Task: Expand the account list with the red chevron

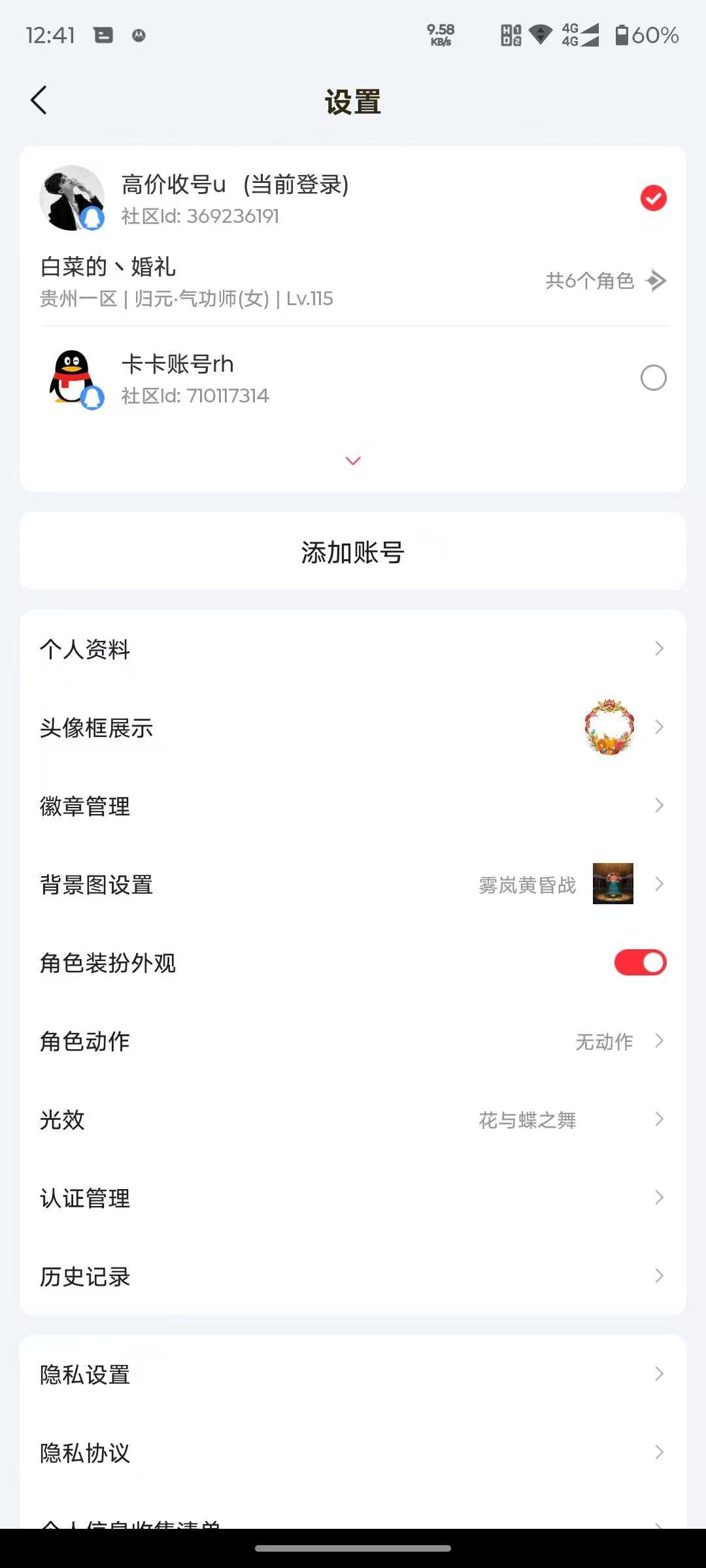Action: [x=352, y=461]
